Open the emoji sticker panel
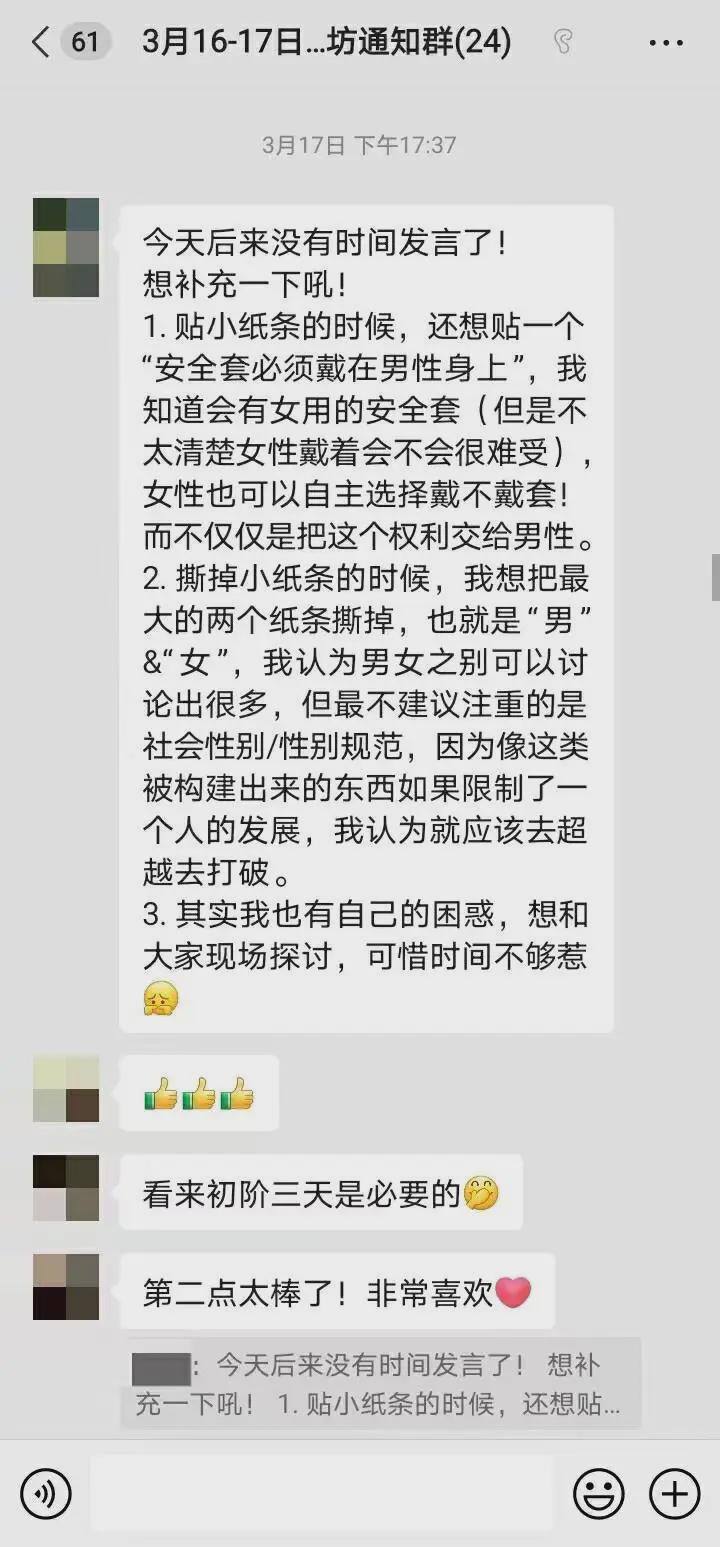720x1547 pixels. coord(598,1495)
